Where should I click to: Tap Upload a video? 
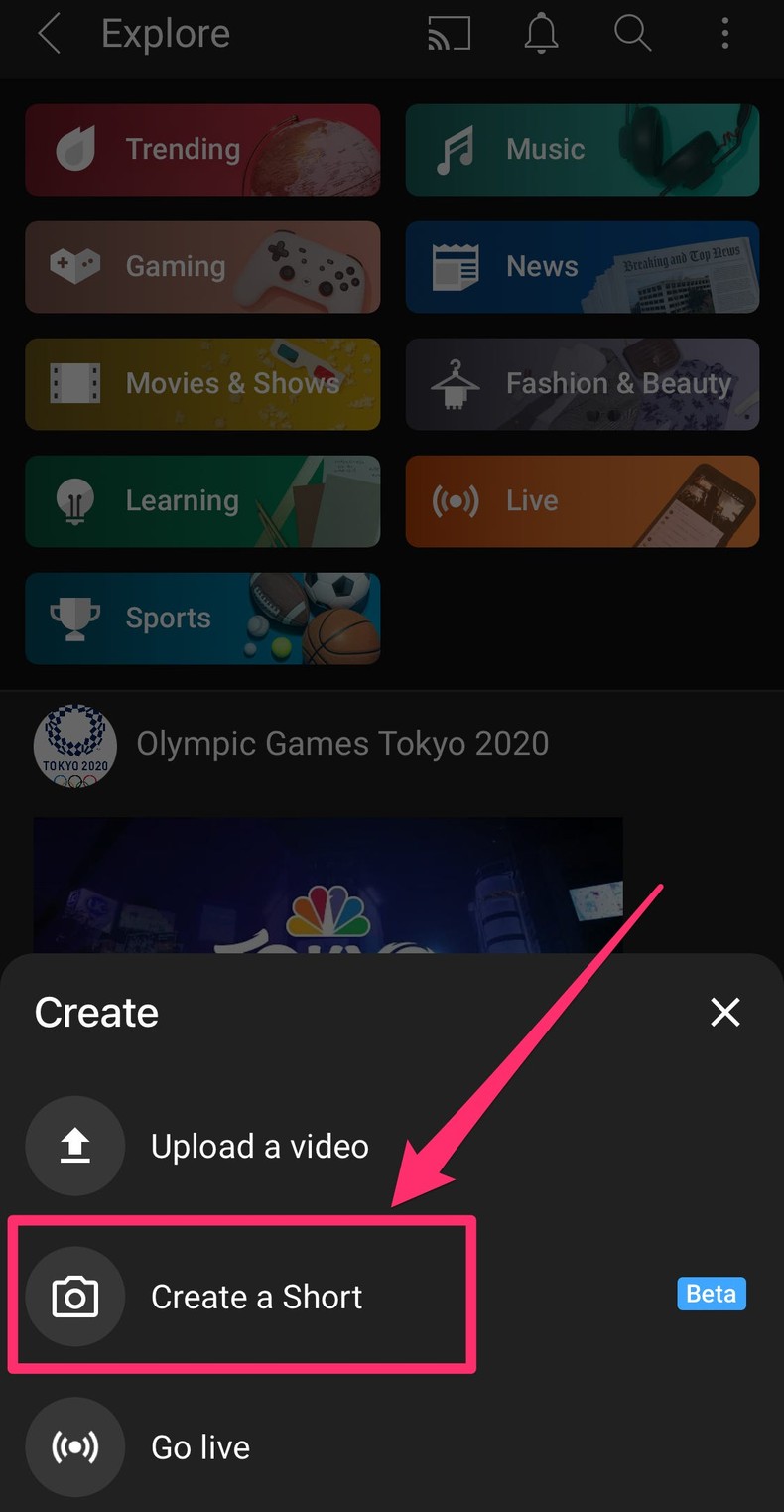coord(259,1146)
